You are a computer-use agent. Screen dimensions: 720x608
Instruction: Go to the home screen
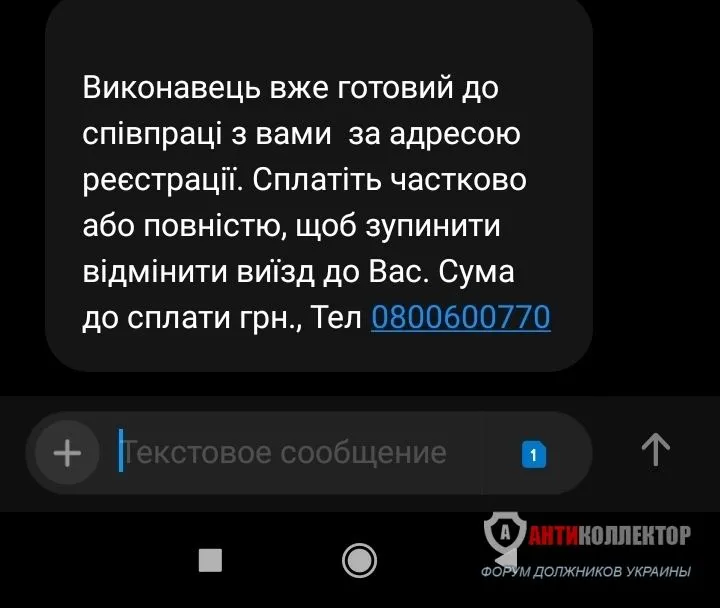[x=359, y=560]
